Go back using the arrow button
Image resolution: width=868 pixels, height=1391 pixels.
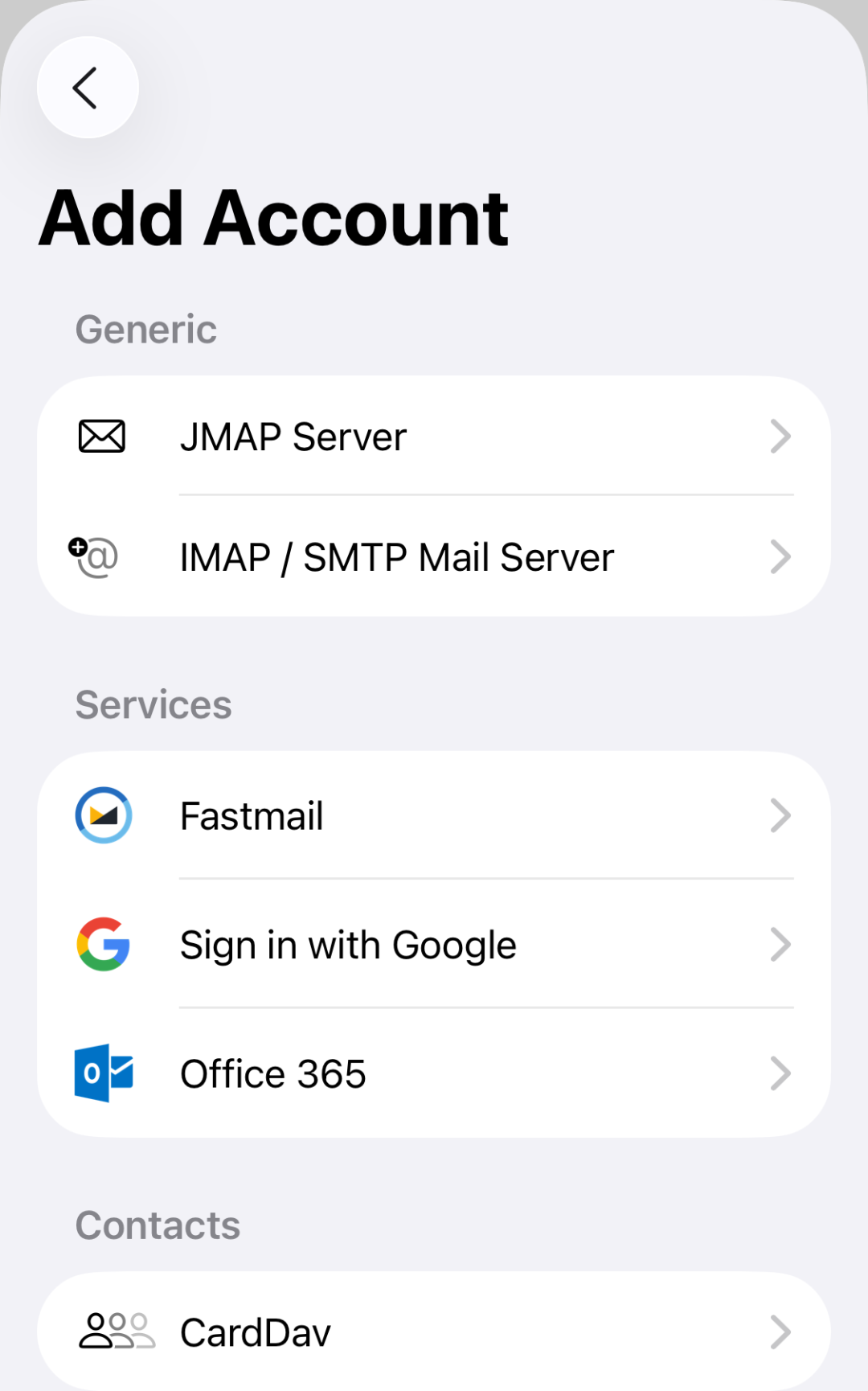coord(87,88)
